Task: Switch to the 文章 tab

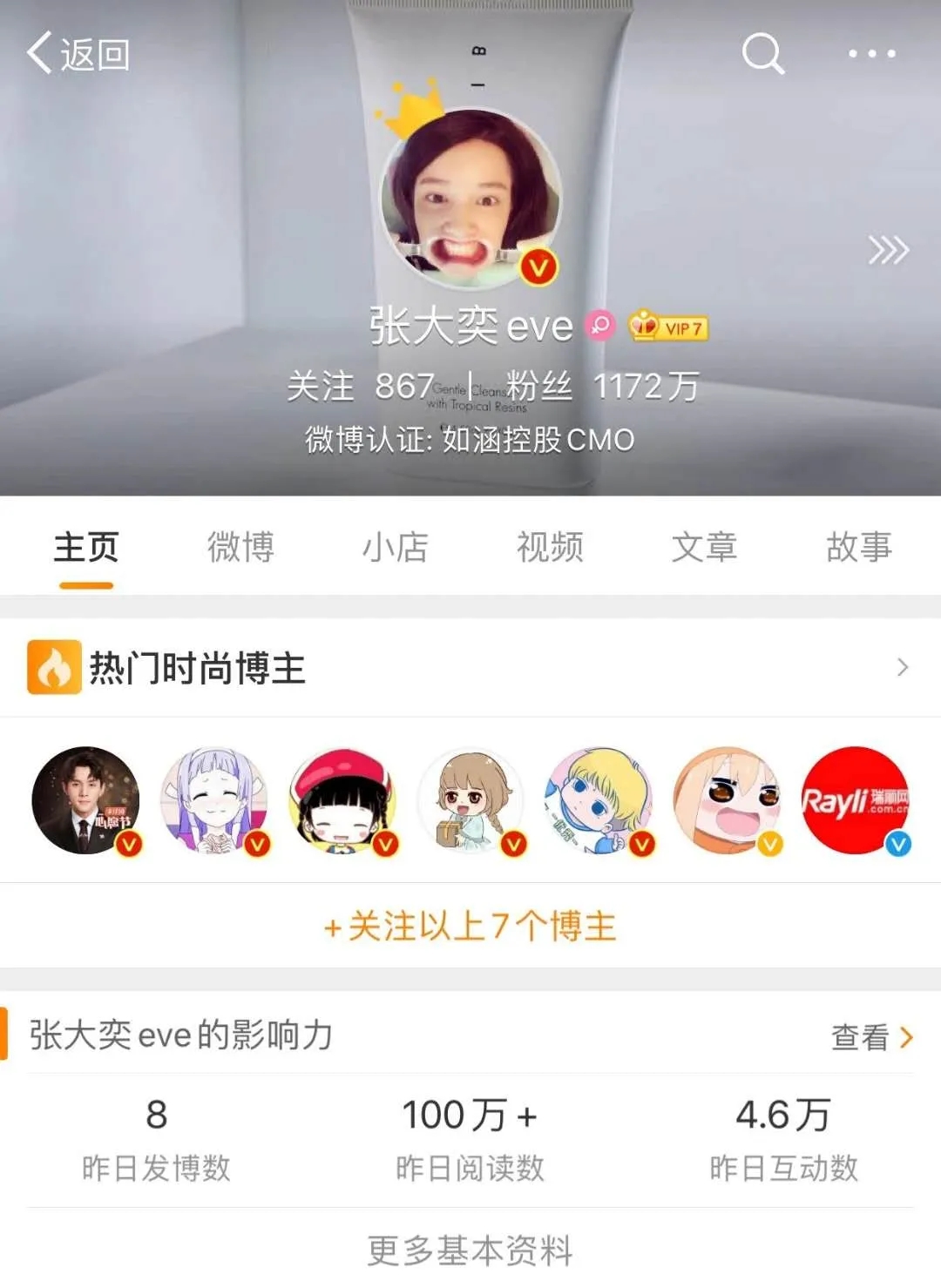Action: point(704,547)
